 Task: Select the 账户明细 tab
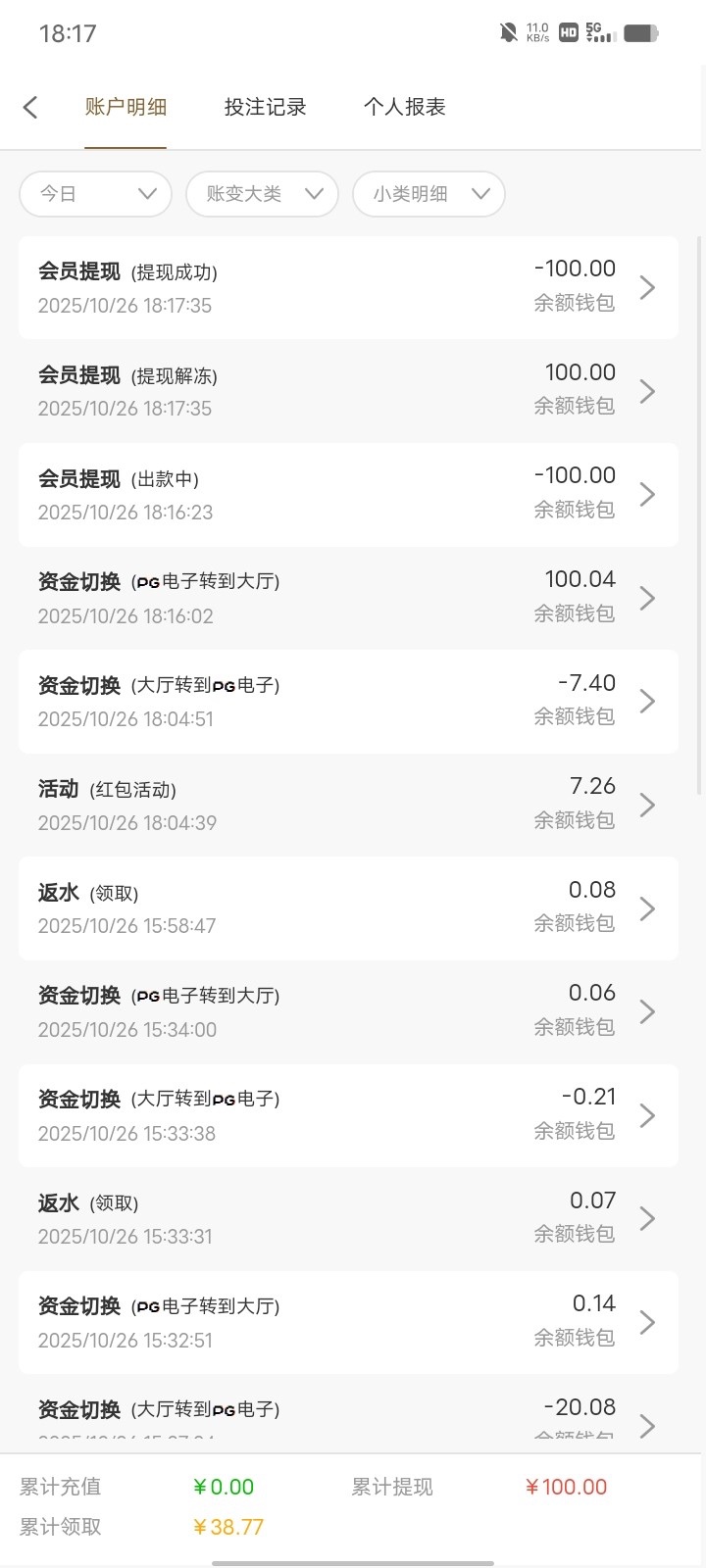click(x=126, y=107)
